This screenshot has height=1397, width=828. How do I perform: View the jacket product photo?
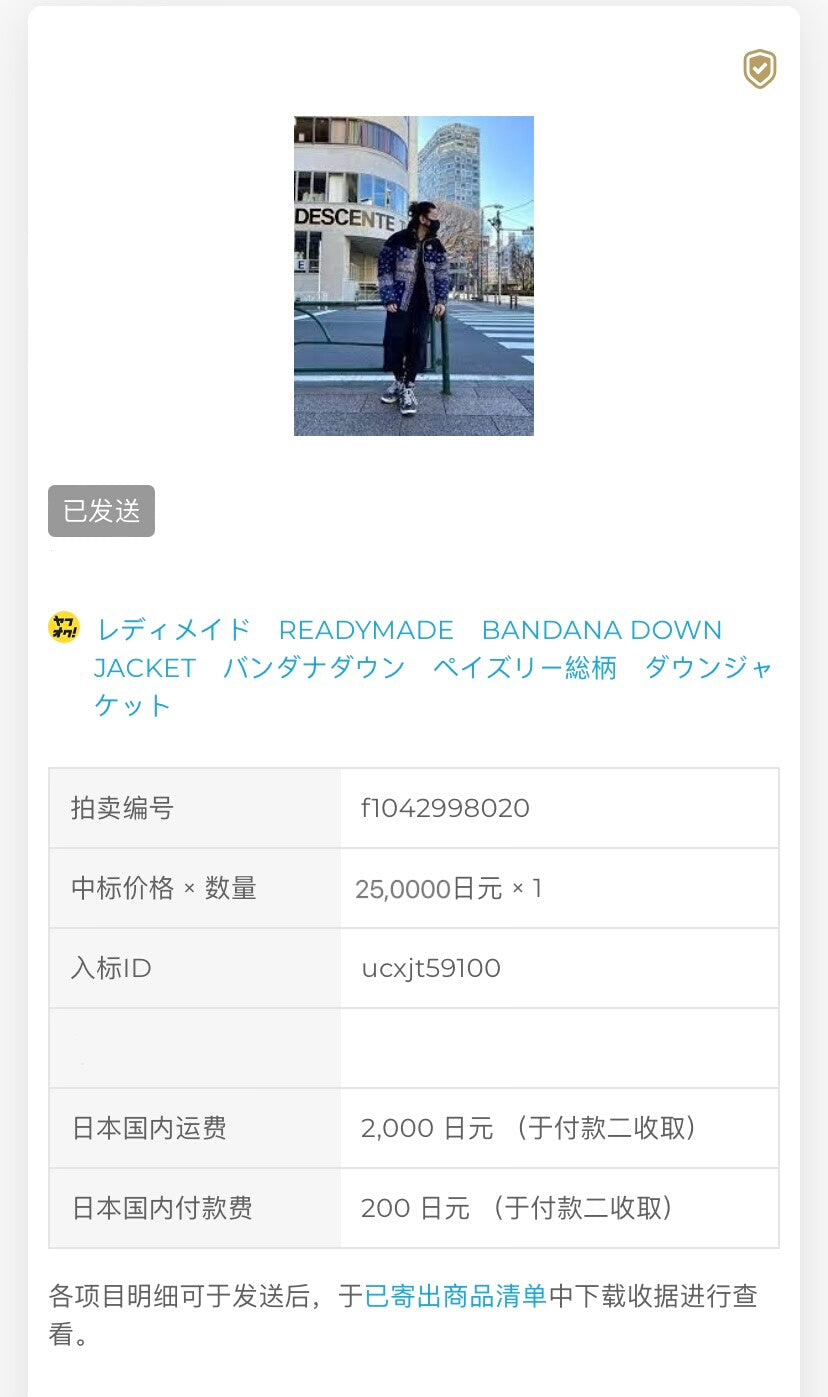[x=413, y=276]
